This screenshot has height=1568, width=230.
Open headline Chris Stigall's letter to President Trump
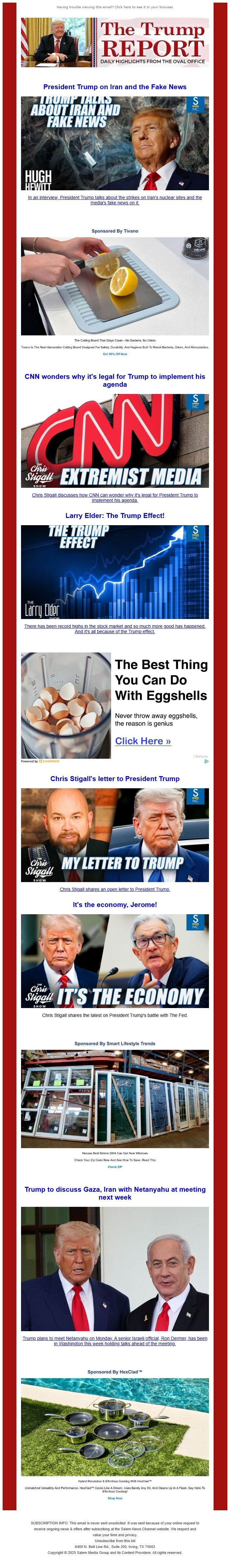tap(115, 778)
